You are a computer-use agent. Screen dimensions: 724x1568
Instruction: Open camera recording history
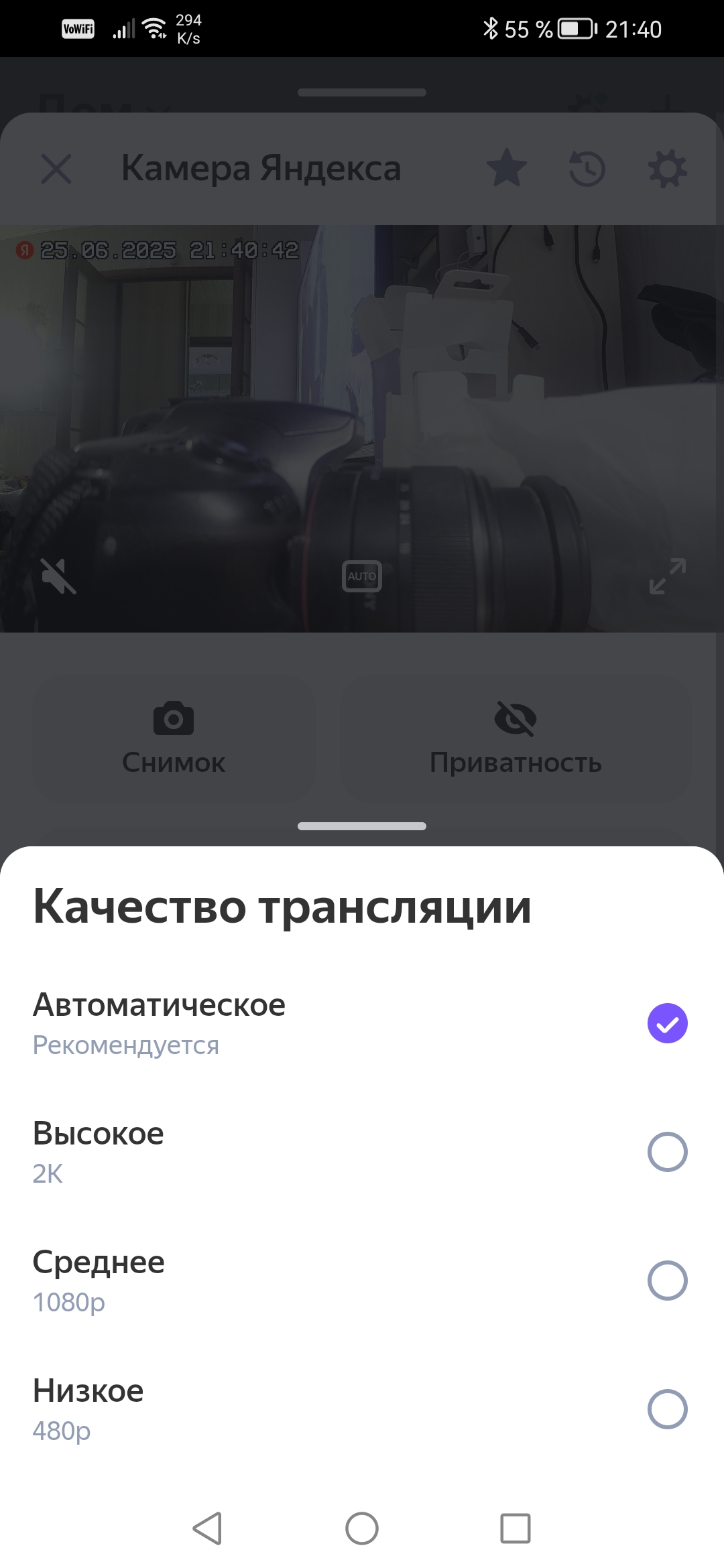click(x=587, y=169)
